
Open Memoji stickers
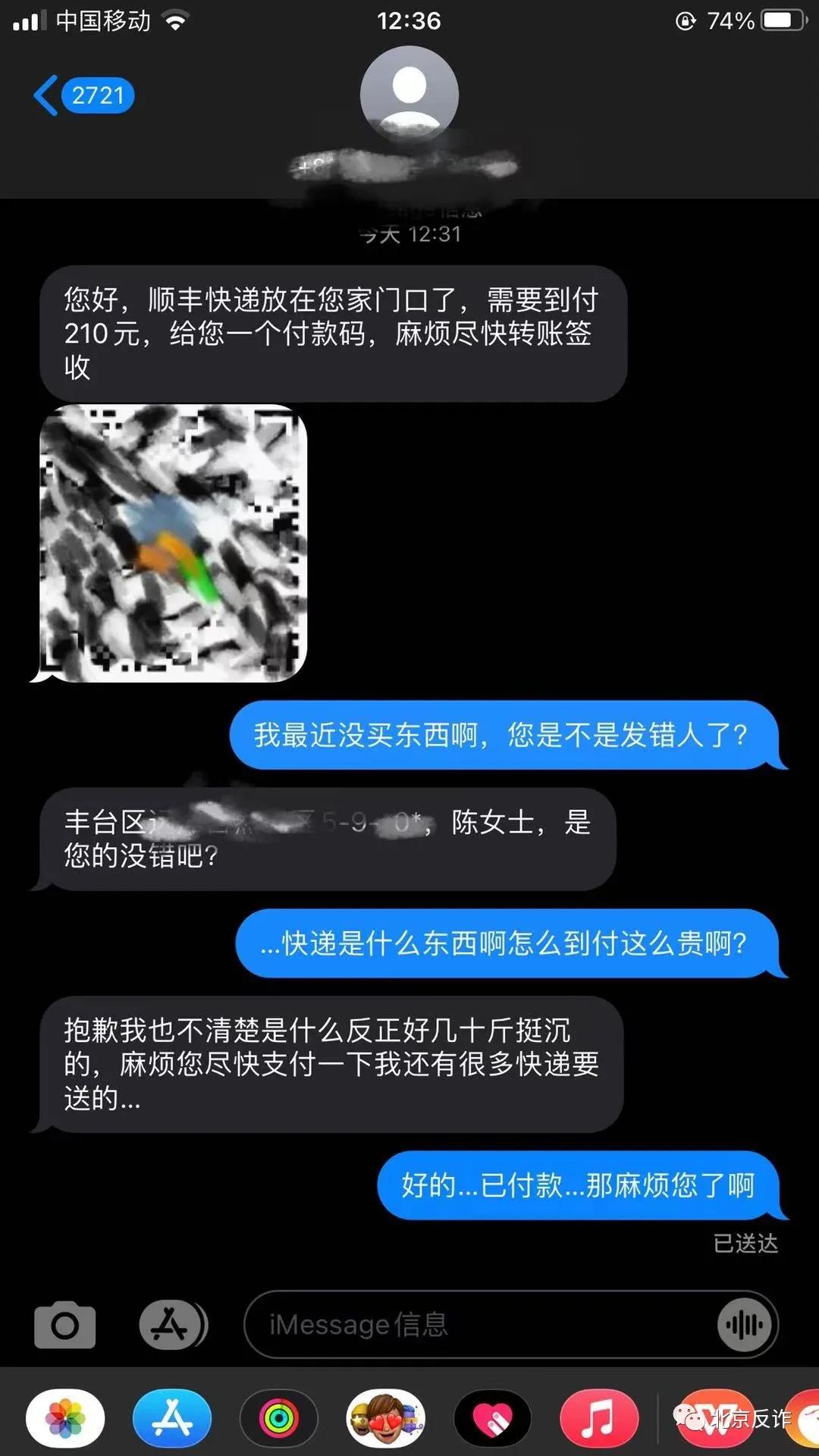pos(385,1418)
